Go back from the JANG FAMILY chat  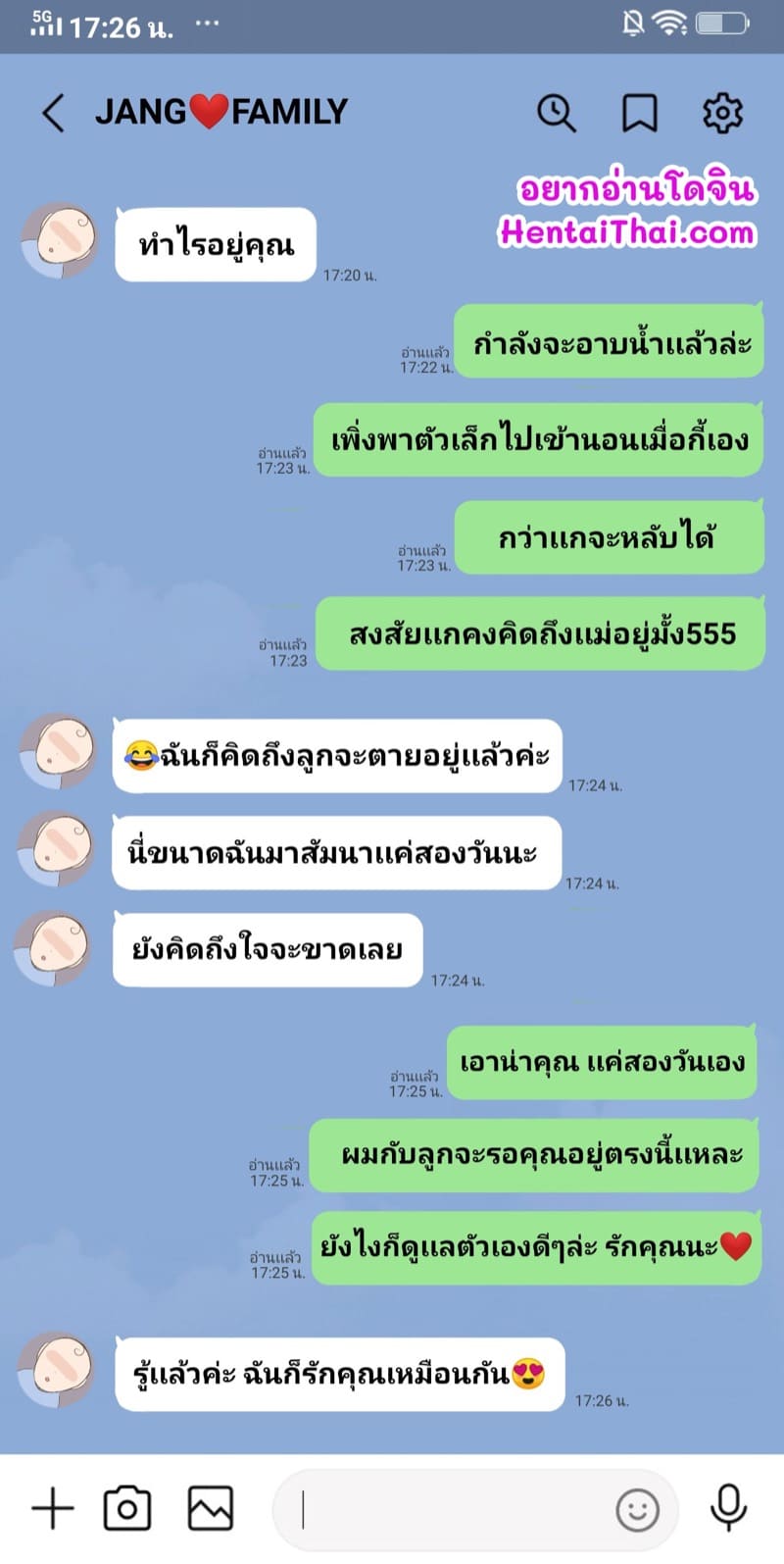(x=54, y=113)
